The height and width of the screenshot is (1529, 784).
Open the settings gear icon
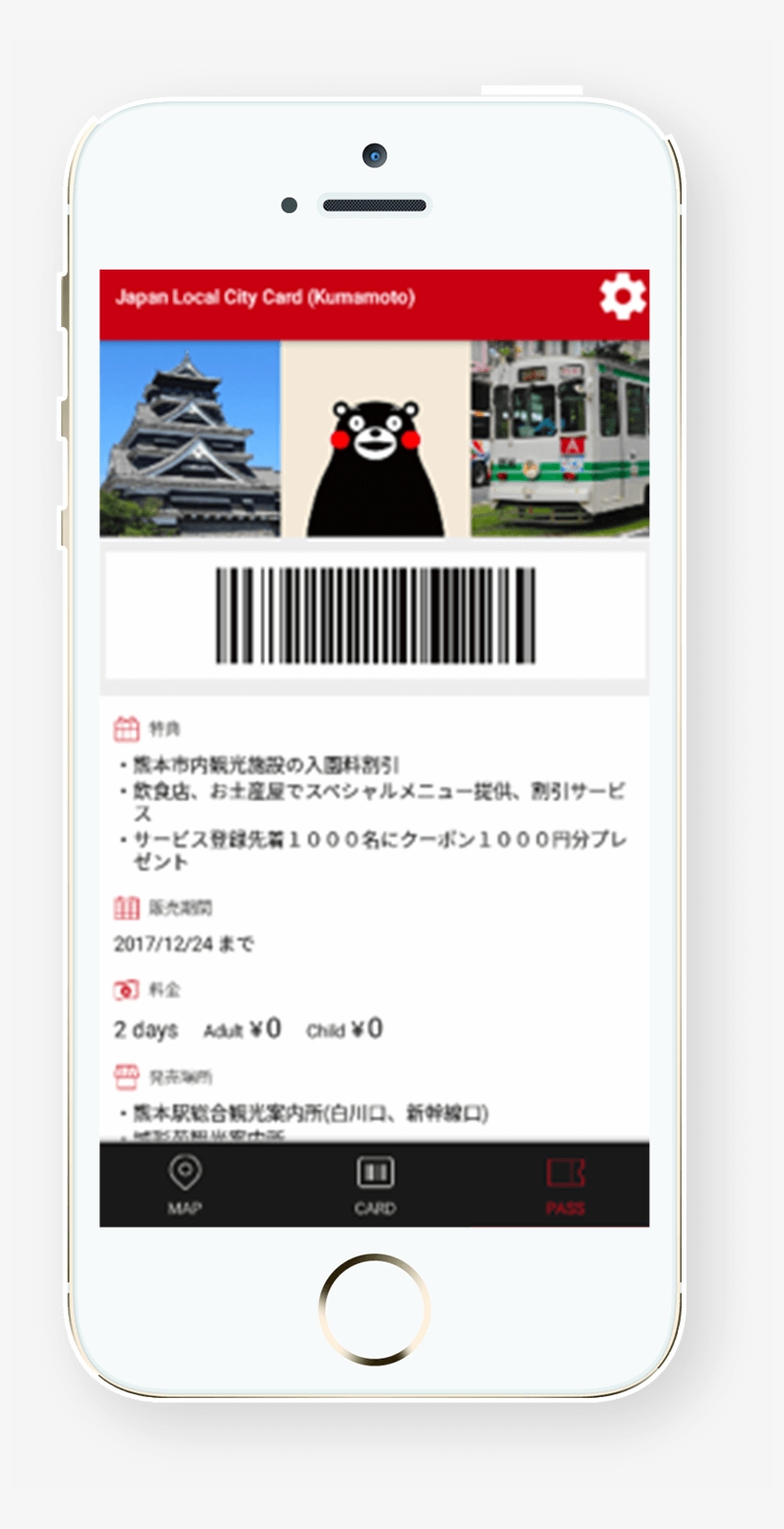pos(623,296)
